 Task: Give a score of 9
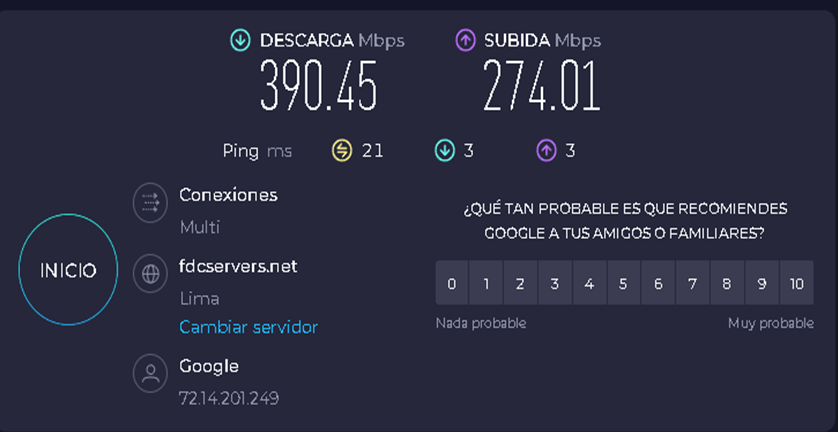[x=761, y=284]
